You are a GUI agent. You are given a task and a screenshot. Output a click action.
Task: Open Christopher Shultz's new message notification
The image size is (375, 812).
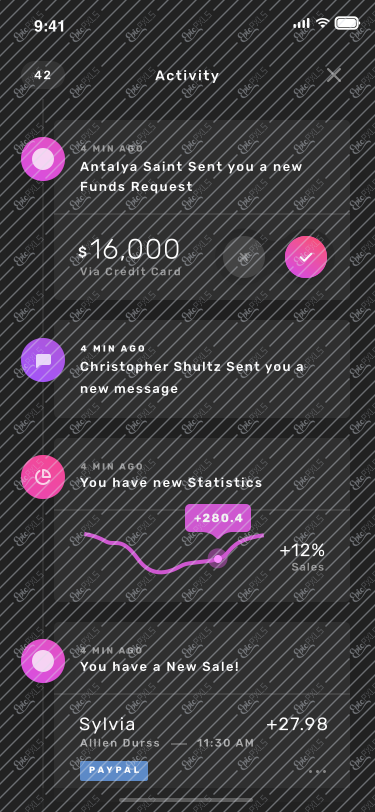[202, 369]
